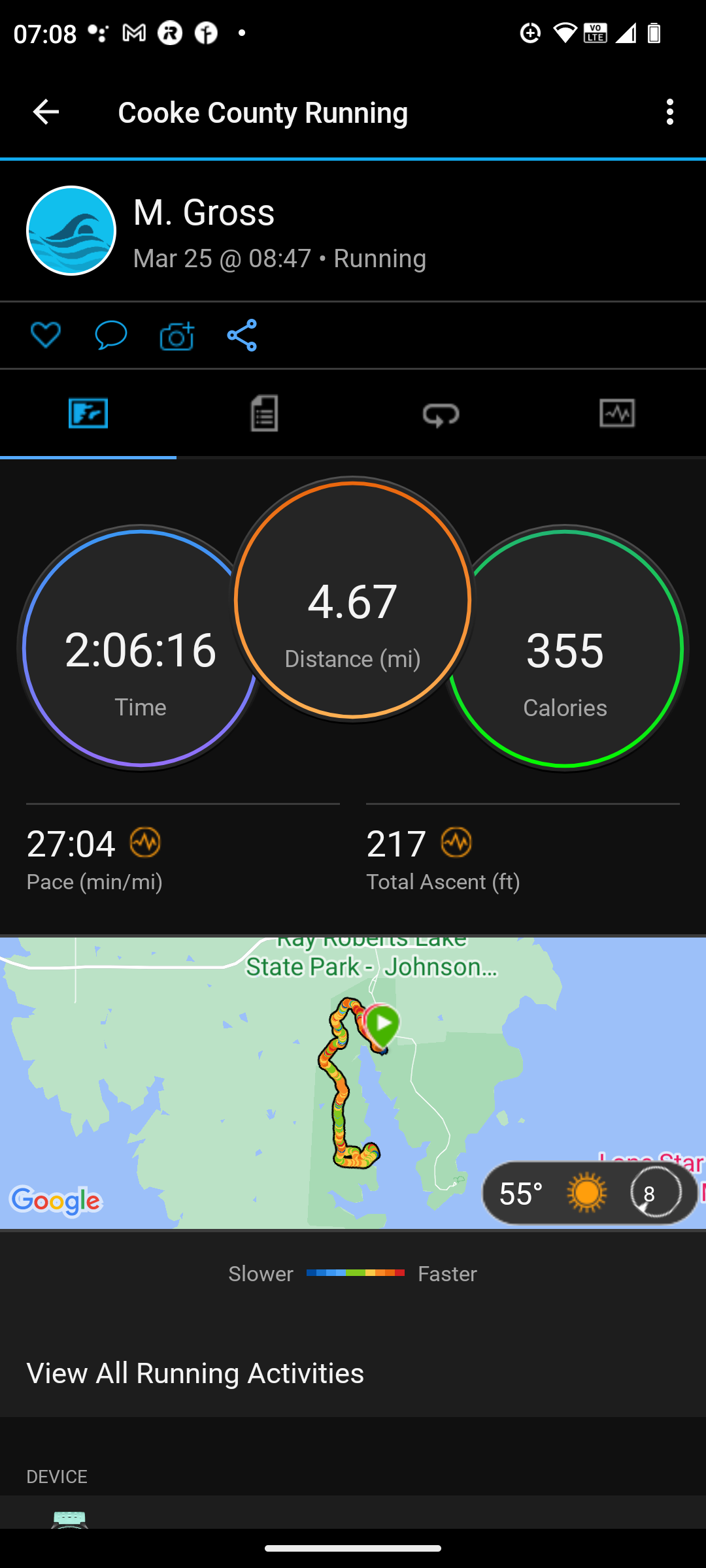Switch to the laps tab

click(x=441, y=414)
